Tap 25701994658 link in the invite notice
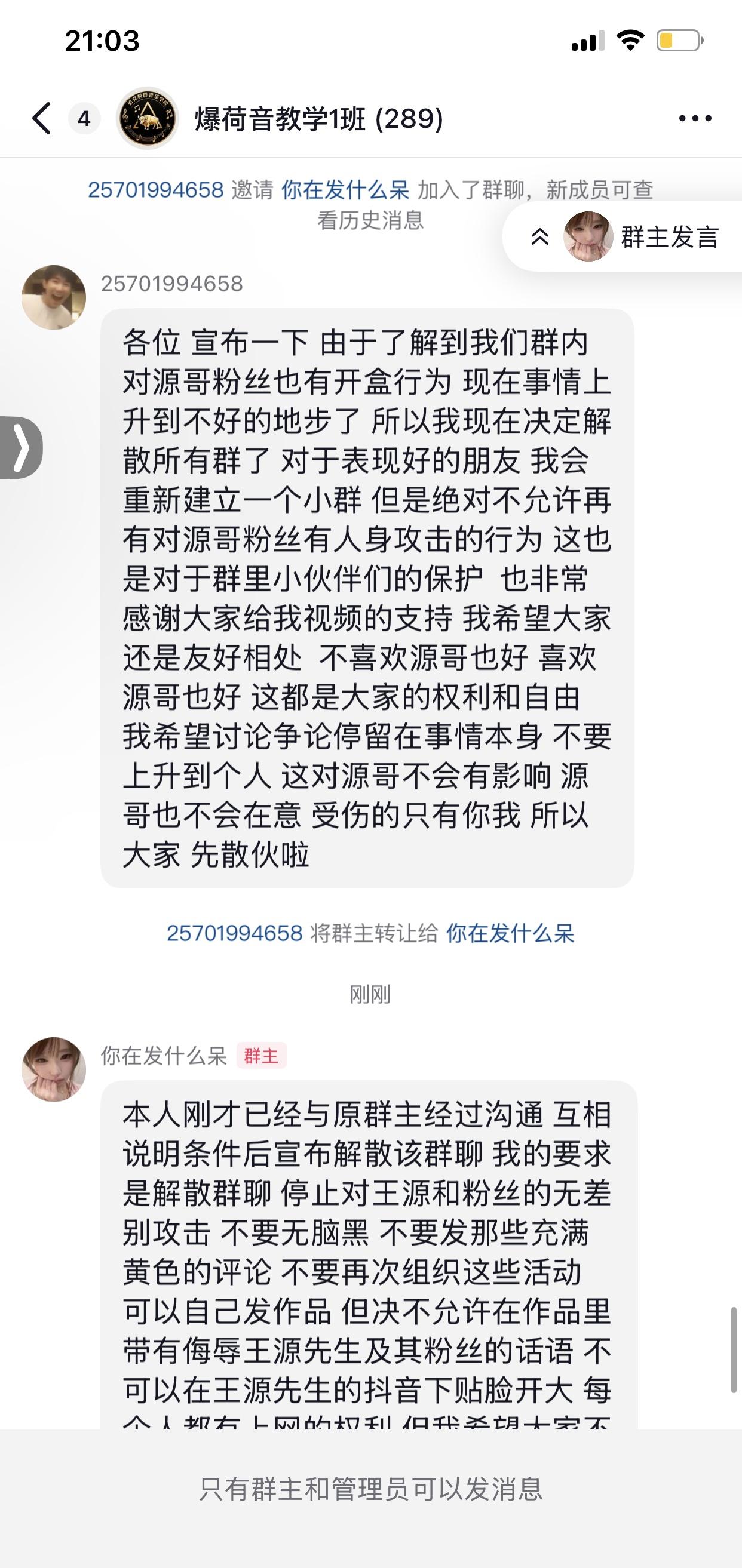Image resolution: width=742 pixels, height=1568 pixels. pyautogui.click(x=156, y=190)
